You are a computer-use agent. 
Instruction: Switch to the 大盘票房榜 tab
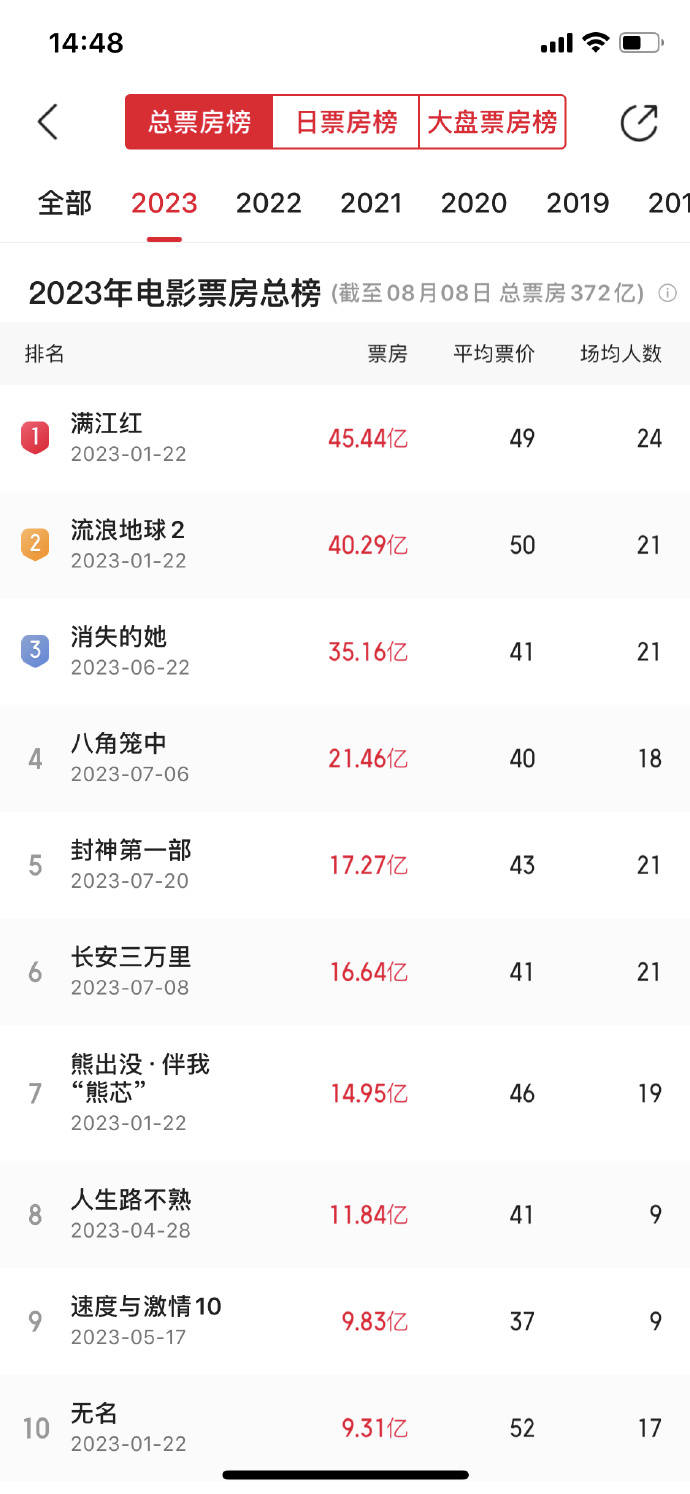point(492,122)
